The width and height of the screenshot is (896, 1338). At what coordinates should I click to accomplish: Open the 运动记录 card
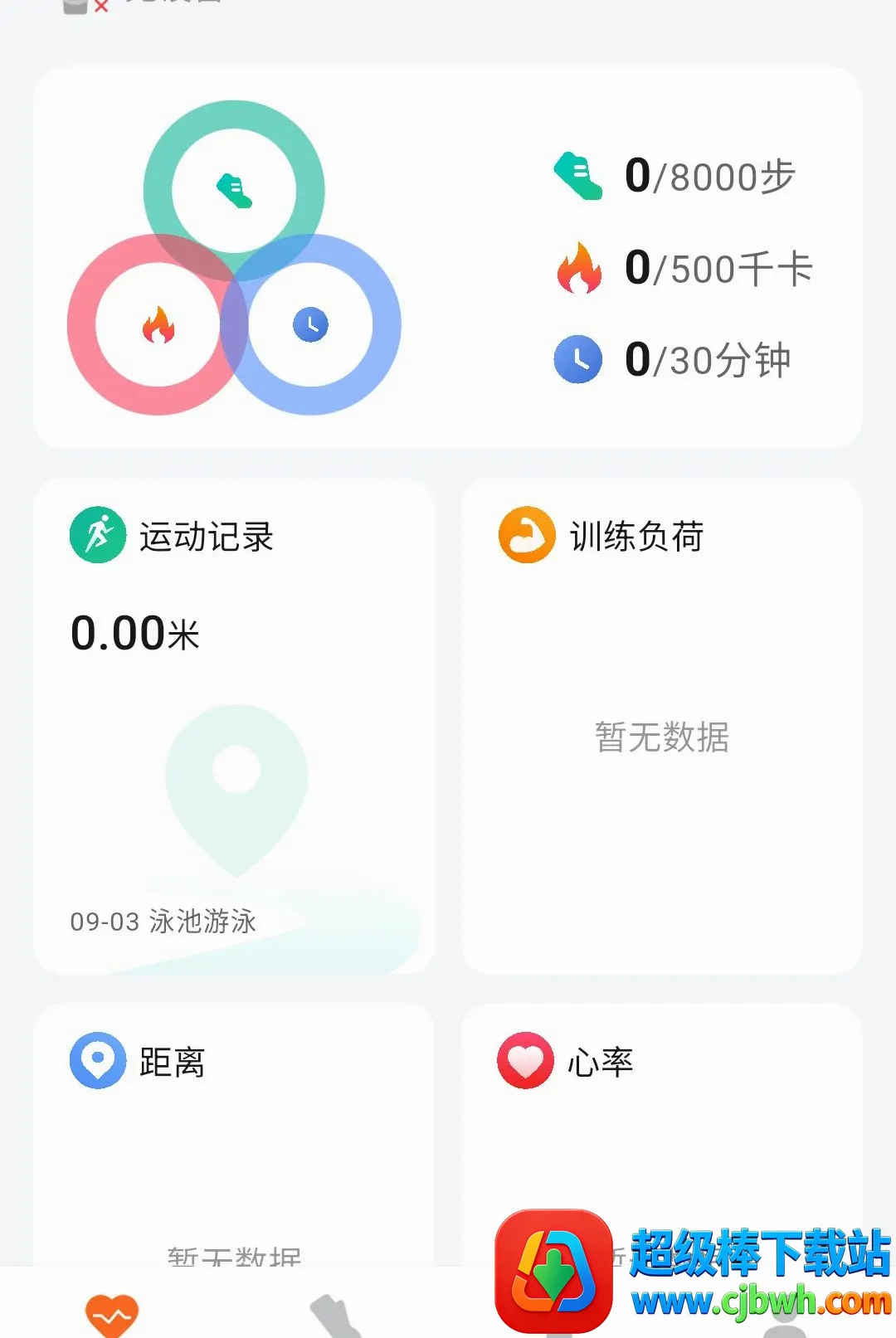[x=234, y=726]
